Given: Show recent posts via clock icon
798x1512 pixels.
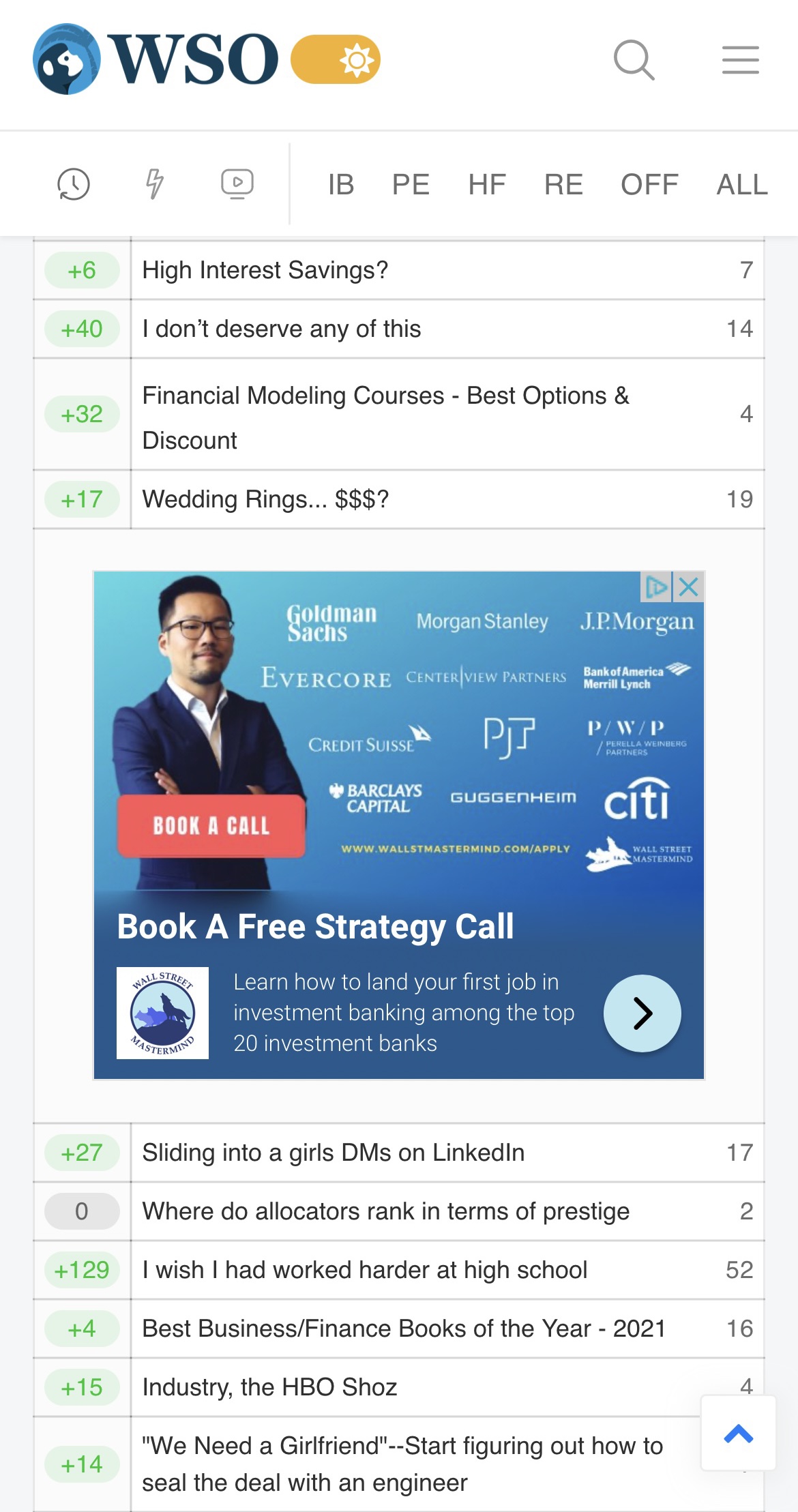Looking at the screenshot, I should click(74, 184).
